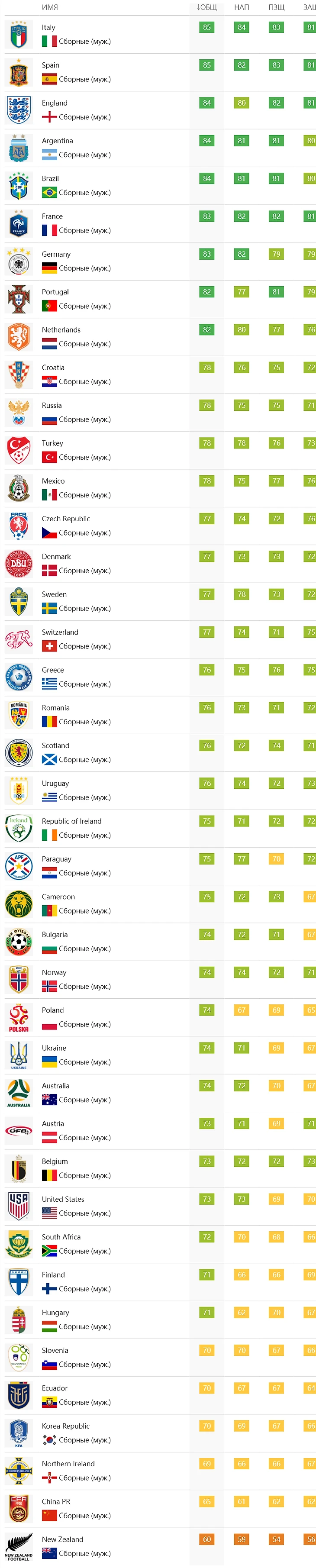
Task: Open the Czech Republic team
Action: coord(65,518)
